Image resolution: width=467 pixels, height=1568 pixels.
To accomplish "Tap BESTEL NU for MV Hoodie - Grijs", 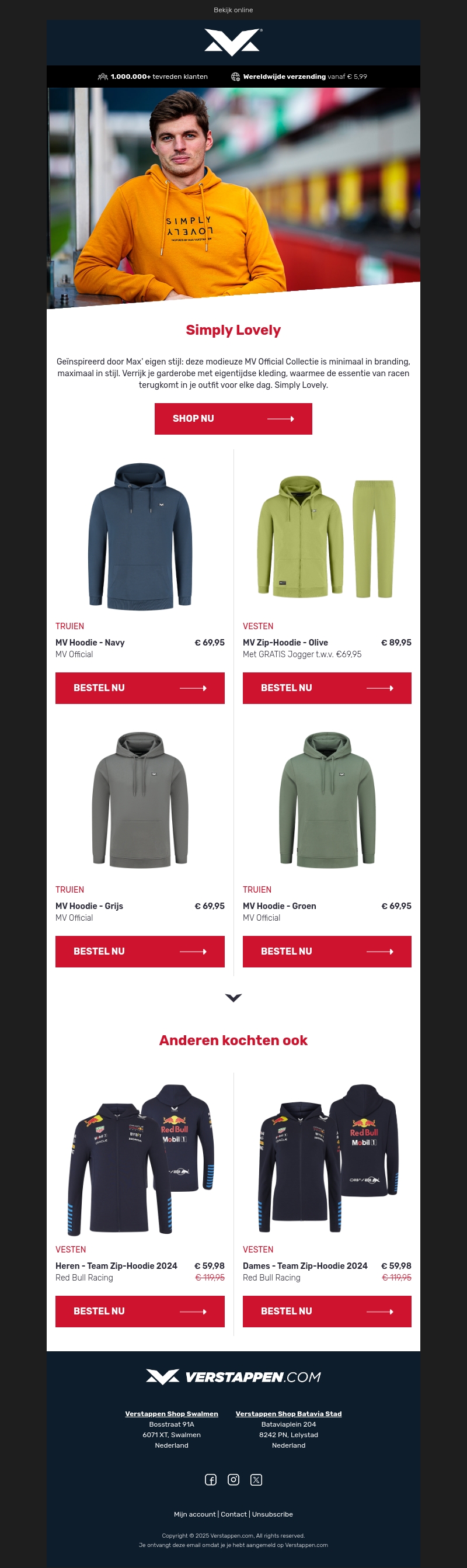I will [x=140, y=952].
